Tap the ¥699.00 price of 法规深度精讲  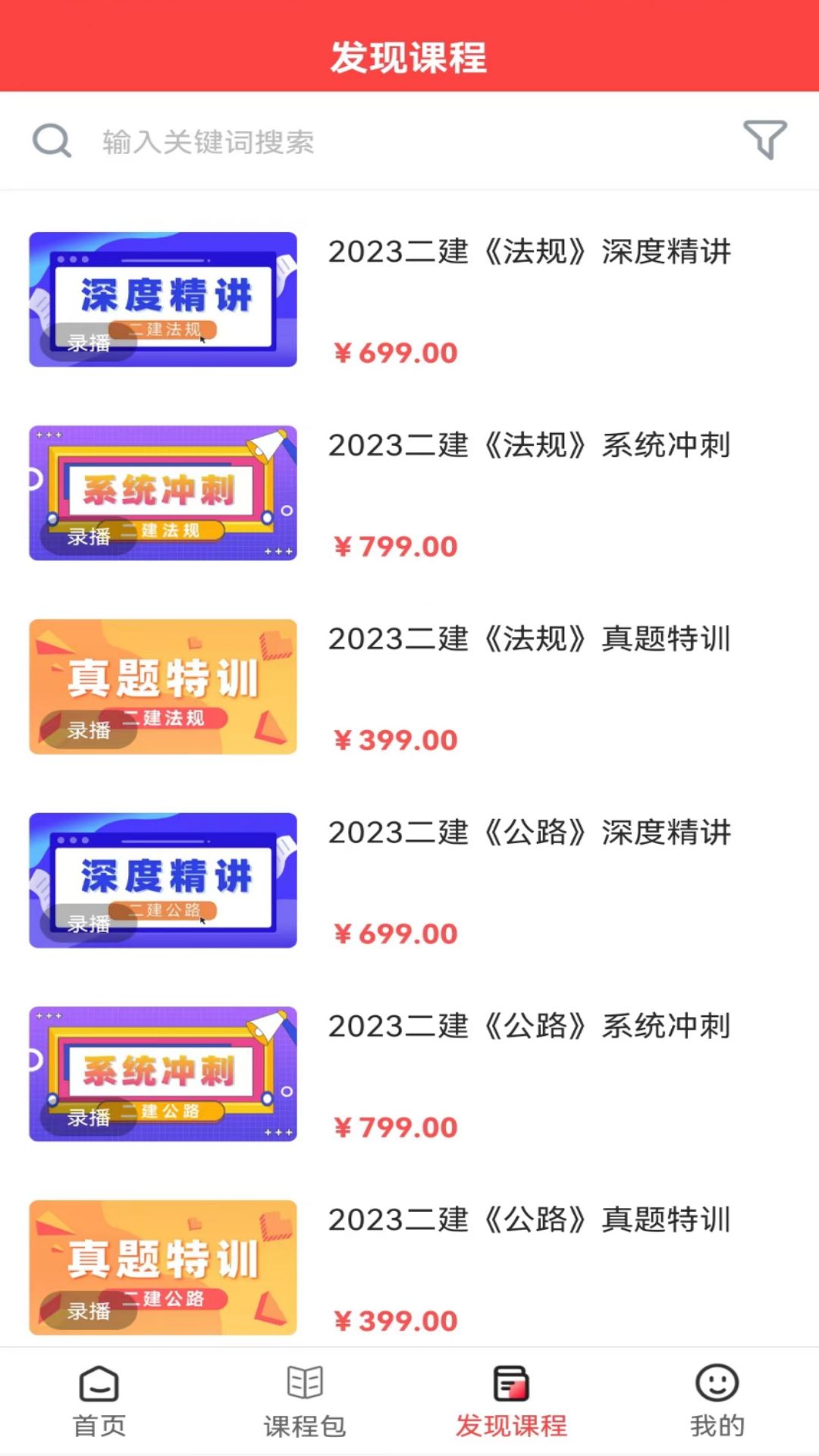point(395,352)
